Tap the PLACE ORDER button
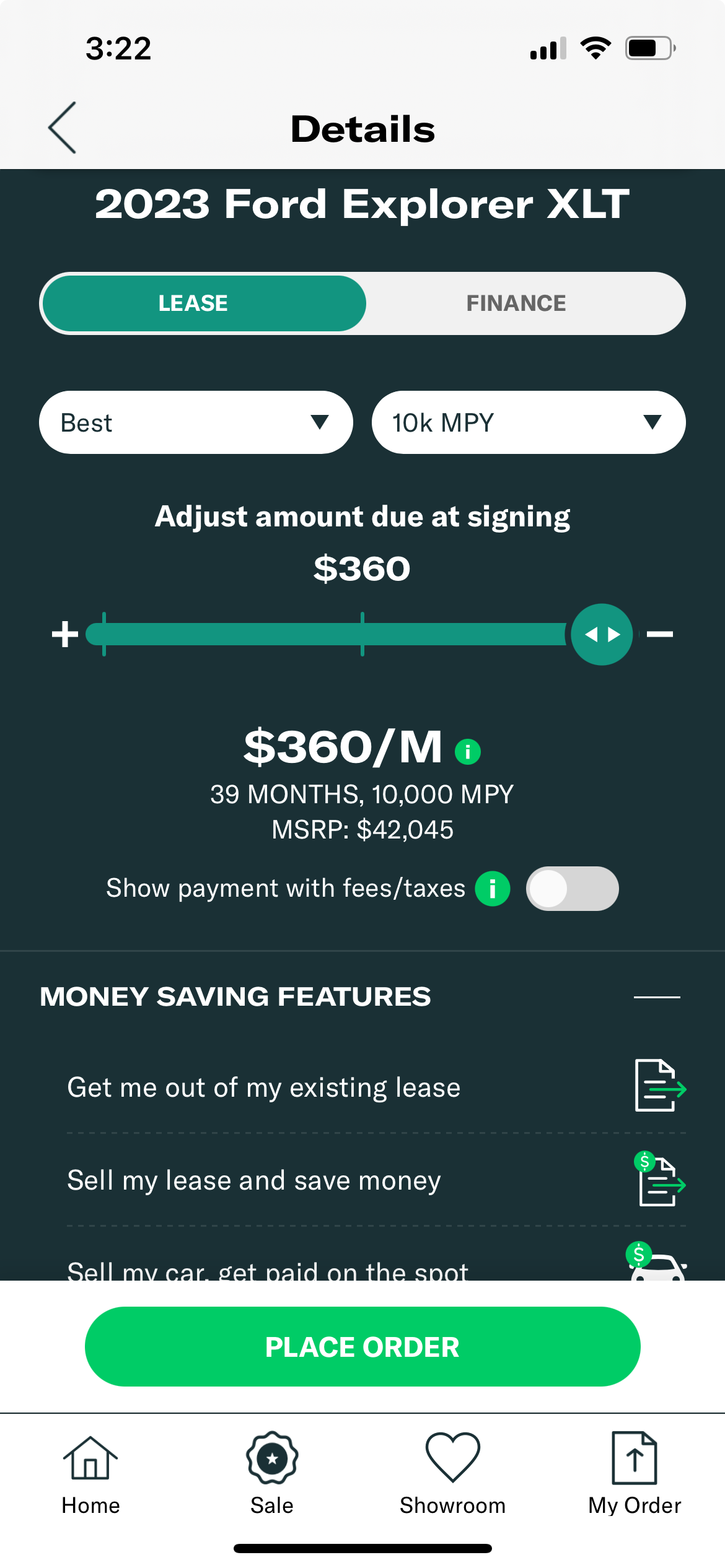 click(362, 1347)
